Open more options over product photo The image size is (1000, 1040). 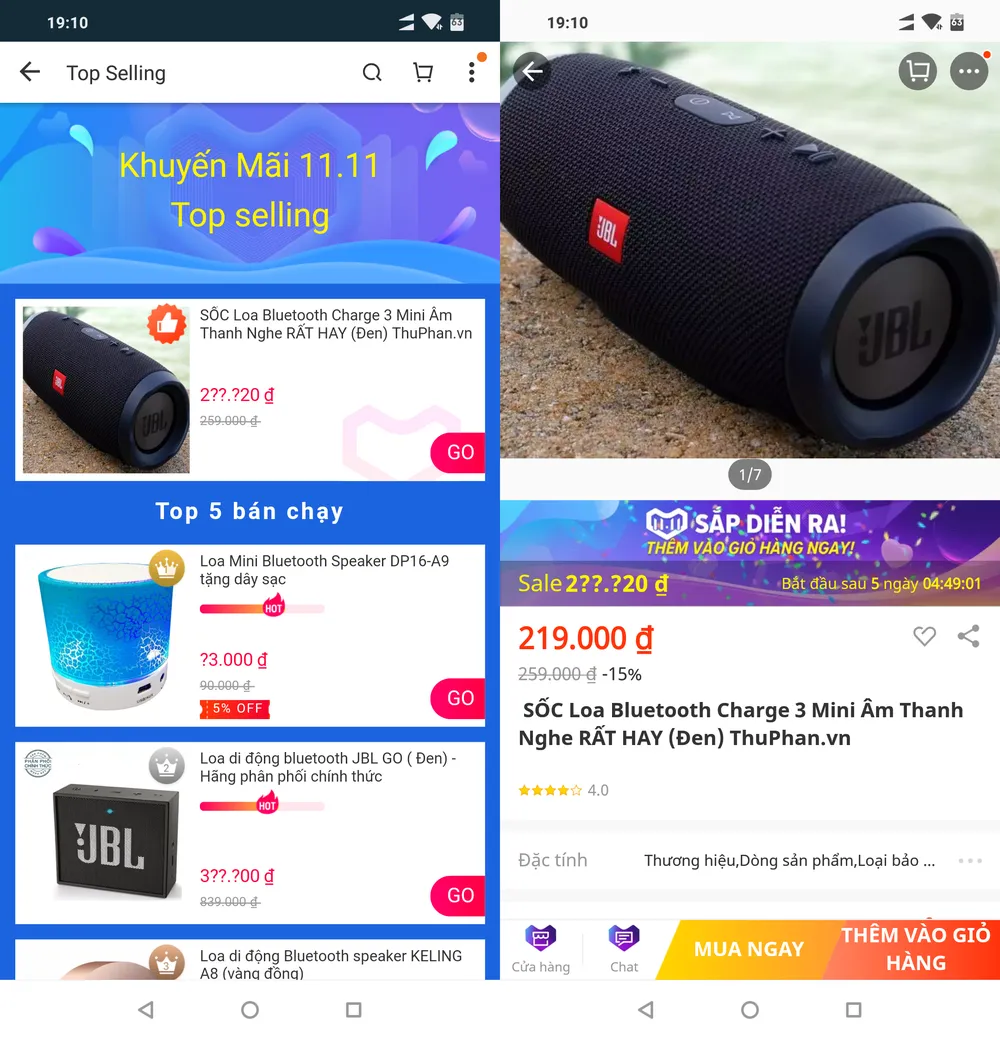[968, 71]
